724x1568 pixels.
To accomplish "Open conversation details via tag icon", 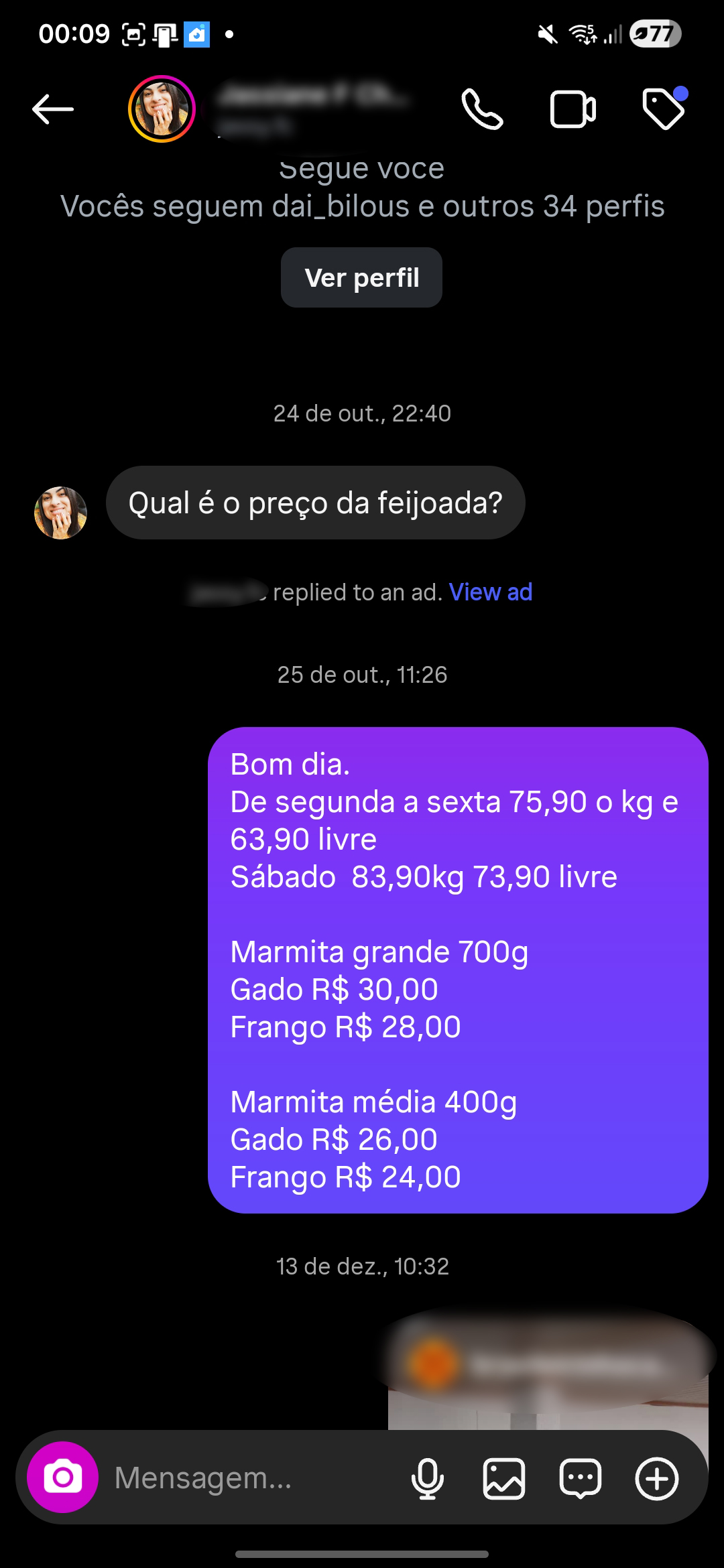I will pyautogui.click(x=662, y=108).
